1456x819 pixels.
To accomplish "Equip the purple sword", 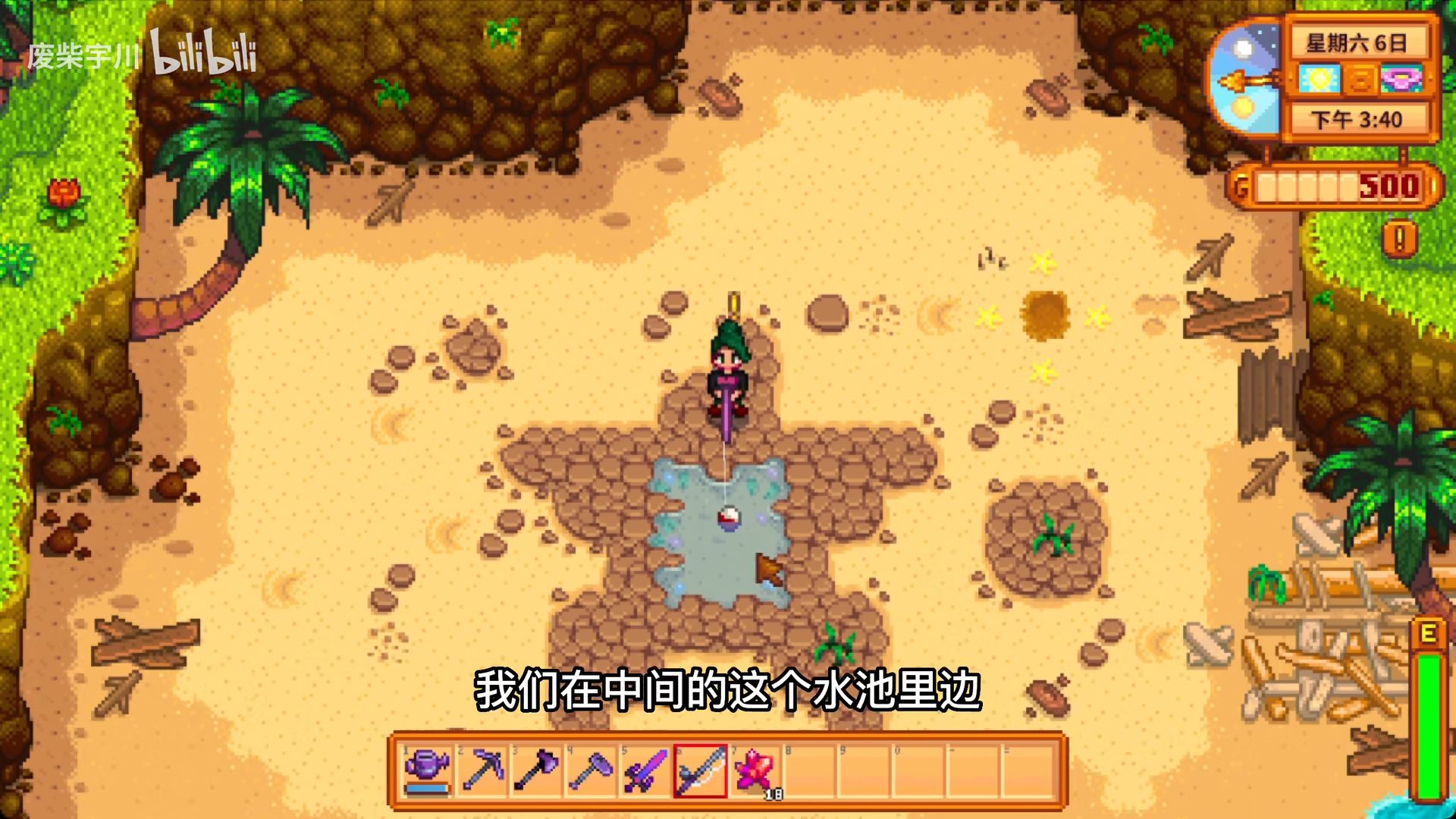I will click(645, 770).
